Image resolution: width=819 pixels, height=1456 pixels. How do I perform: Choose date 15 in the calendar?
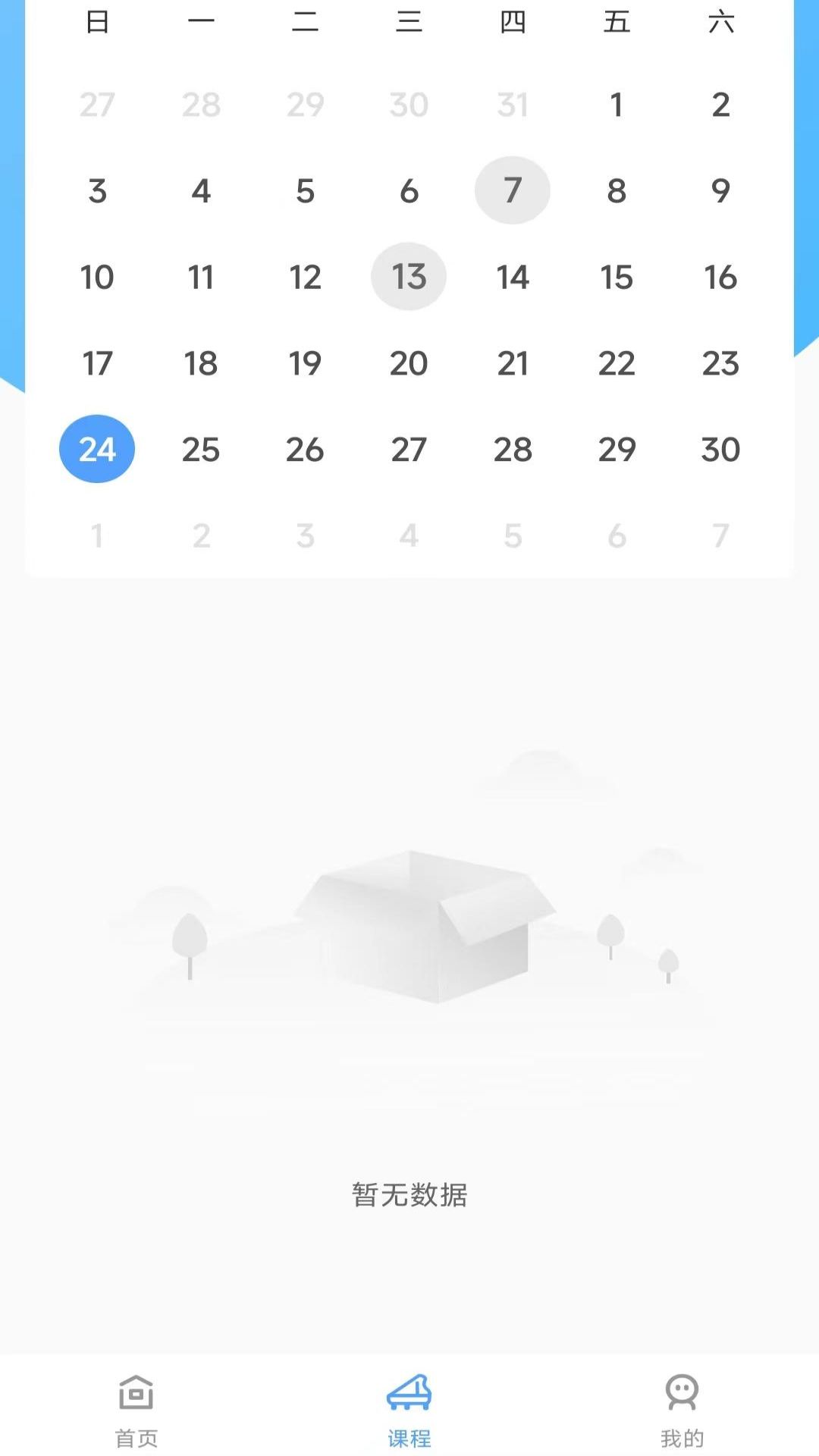[617, 277]
